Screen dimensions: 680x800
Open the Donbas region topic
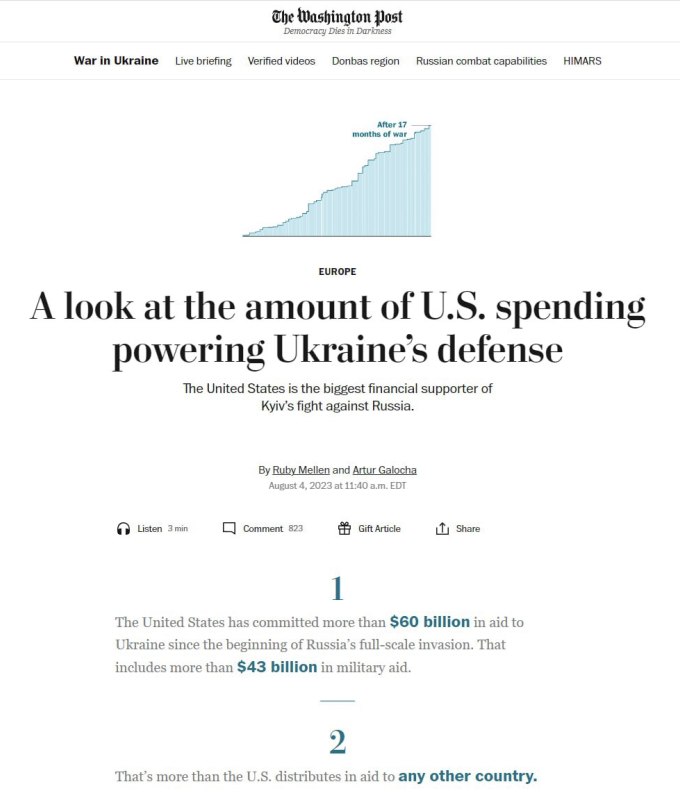point(365,61)
